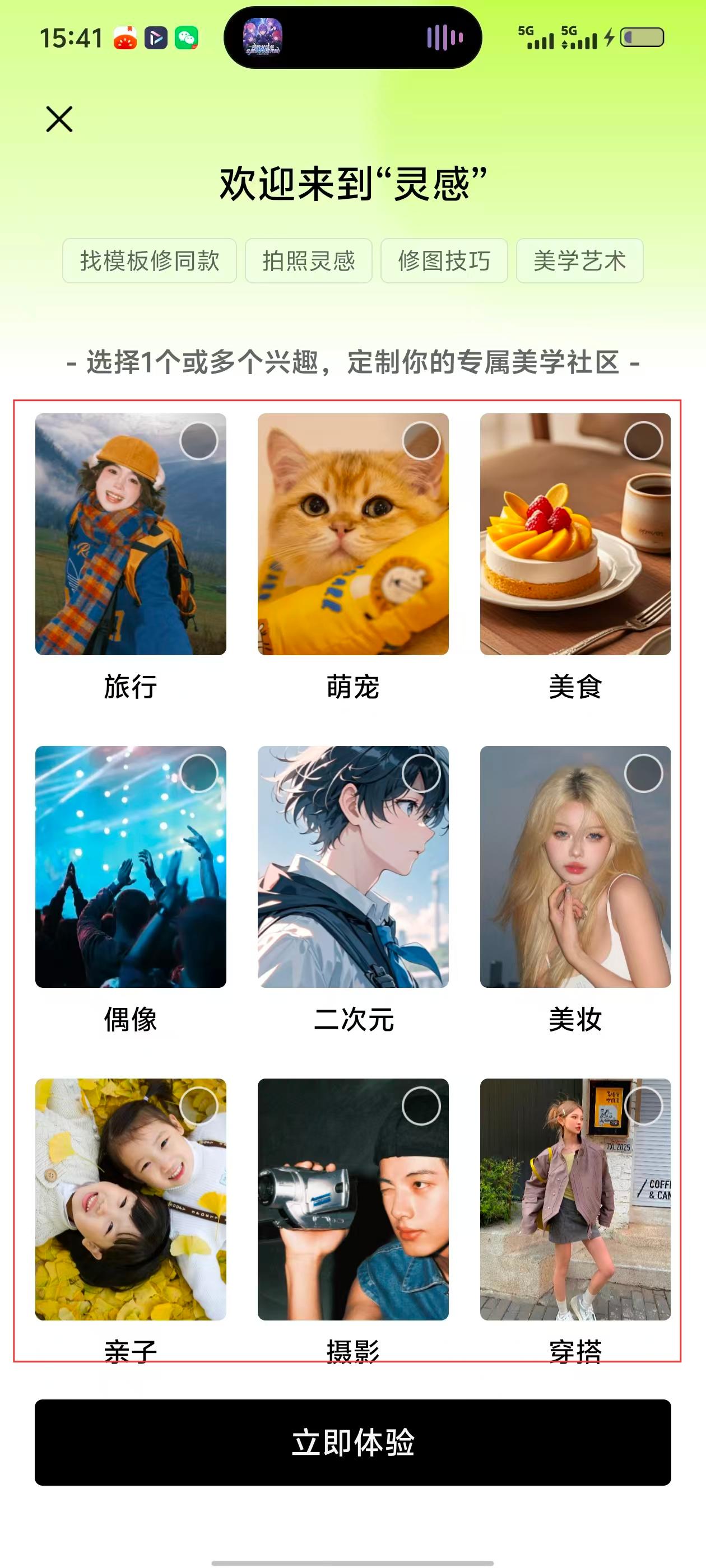This screenshot has width=706, height=1568.
Task: Pick the 穿搭 interest card
Action: coord(575,1198)
